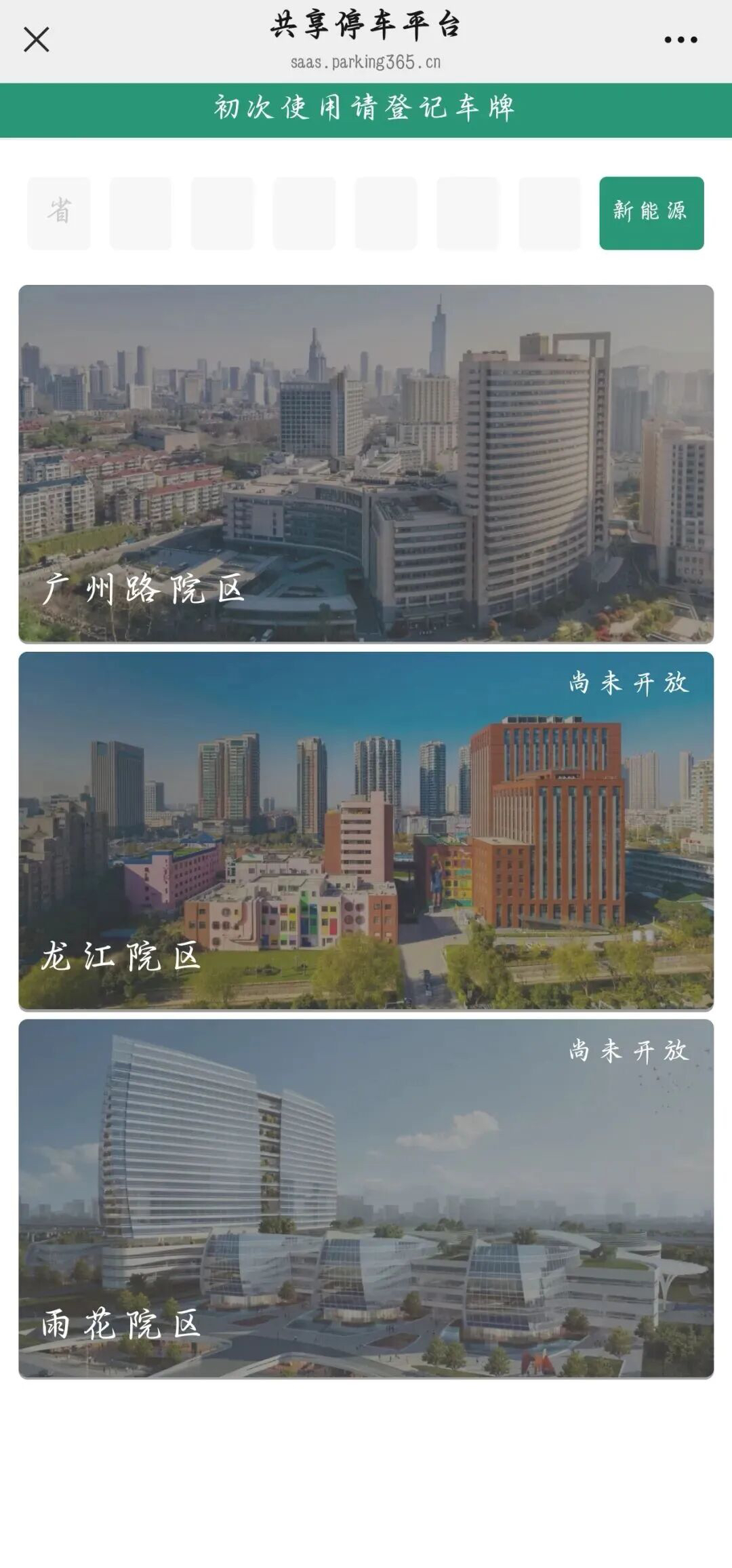Select the 雨花院区 campus card
The height and width of the screenshot is (1568, 732).
pyautogui.click(x=366, y=1198)
